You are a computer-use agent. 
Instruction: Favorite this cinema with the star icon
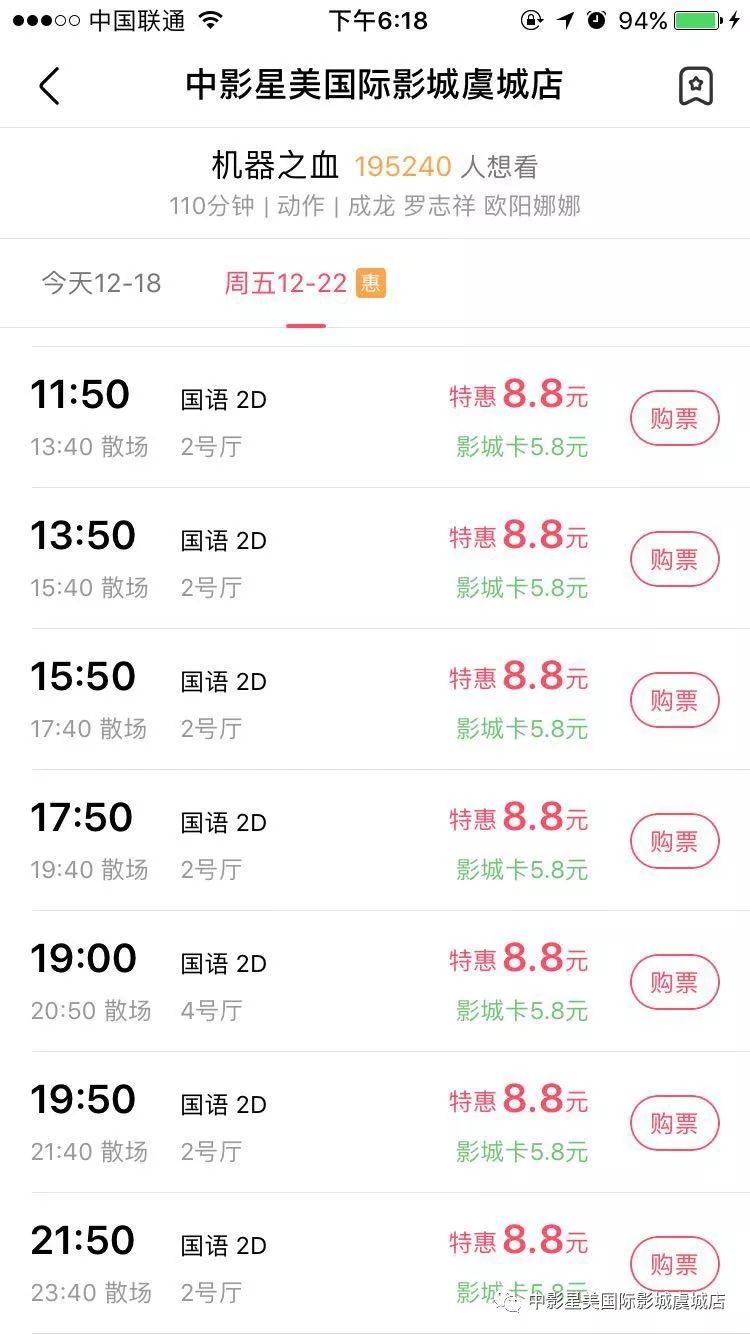point(696,86)
